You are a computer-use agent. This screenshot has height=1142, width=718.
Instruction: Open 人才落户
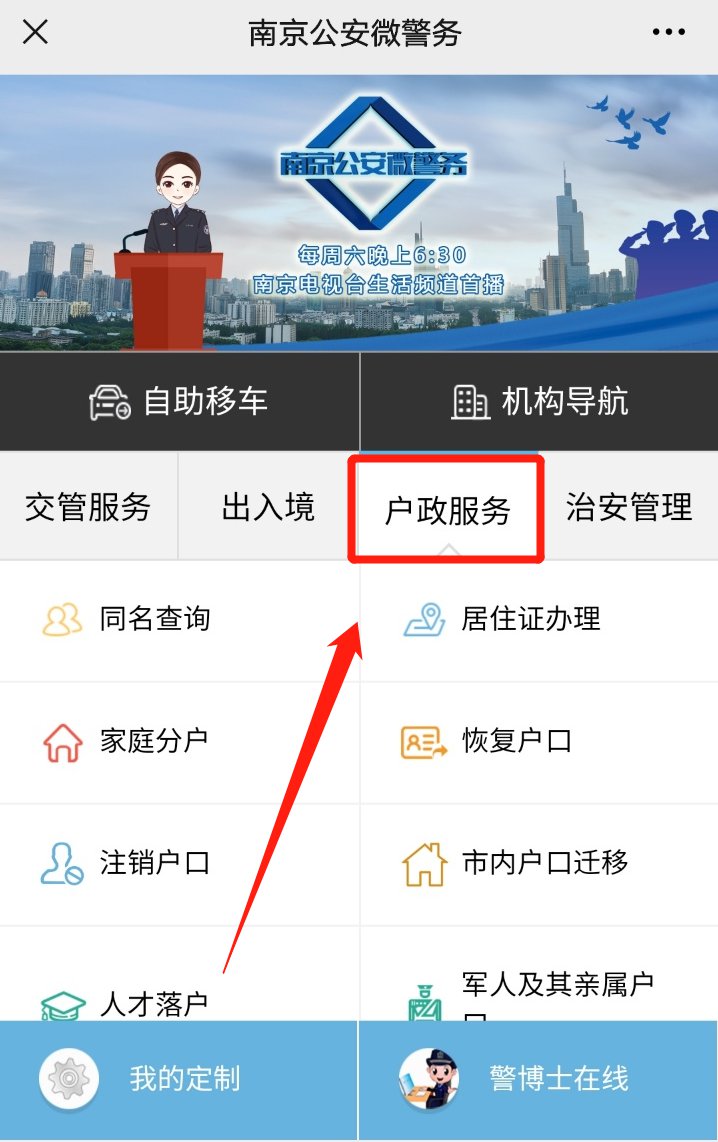153,1002
